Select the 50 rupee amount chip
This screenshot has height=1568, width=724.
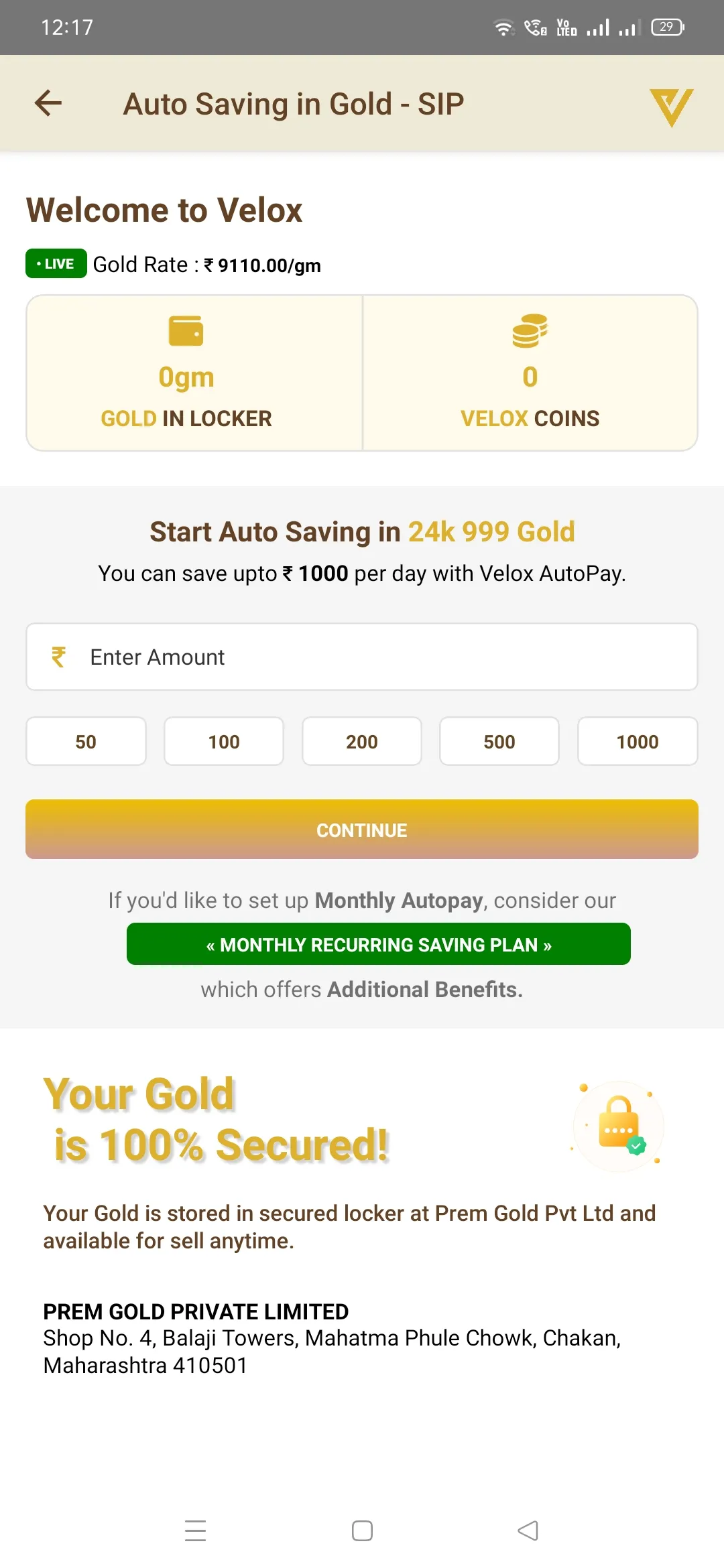click(86, 742)
